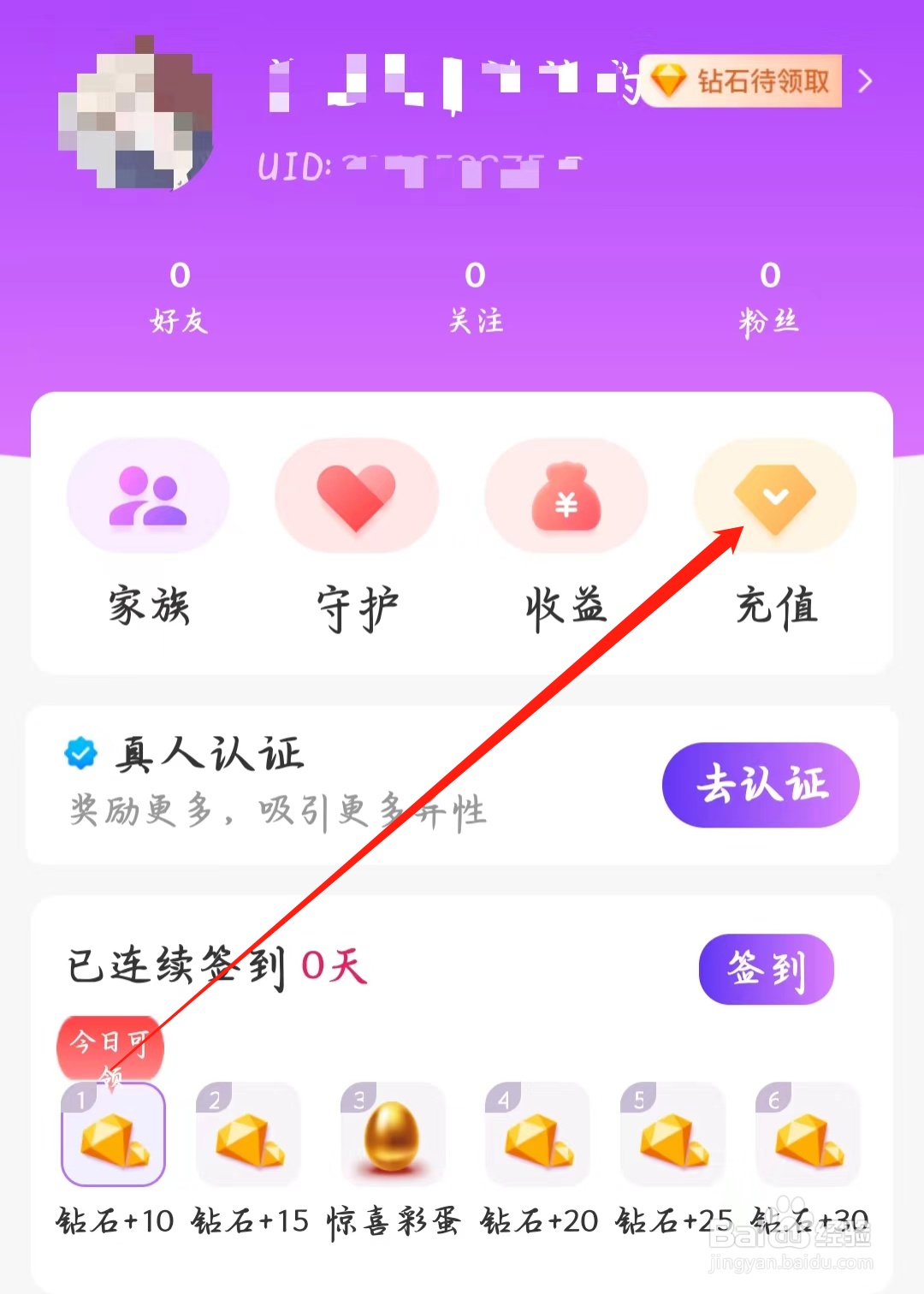Select the 守护 heart icon
The height and width of the screenshot is (1294, 924).
point(356,496)
